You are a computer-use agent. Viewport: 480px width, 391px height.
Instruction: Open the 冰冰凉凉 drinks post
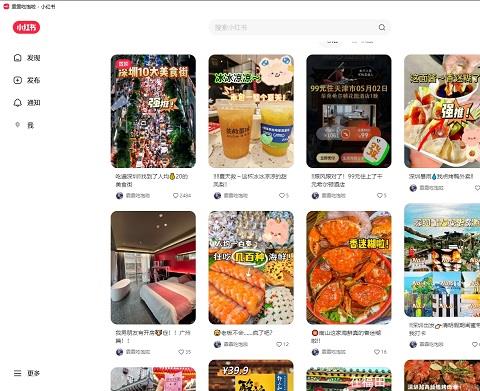251,111
